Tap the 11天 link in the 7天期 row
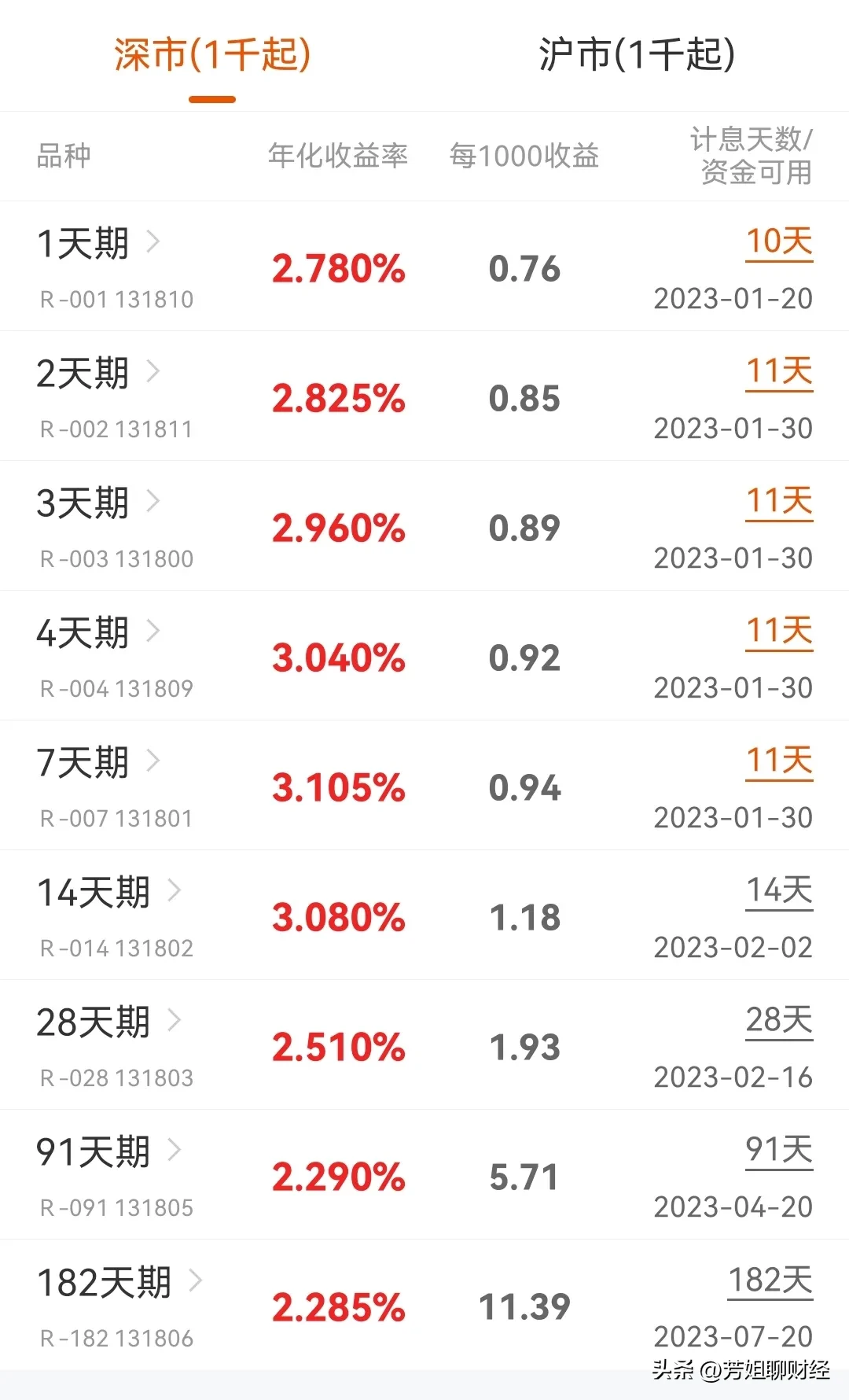The width and height of the screenshot is (849, 1400). tap(778, 761)
